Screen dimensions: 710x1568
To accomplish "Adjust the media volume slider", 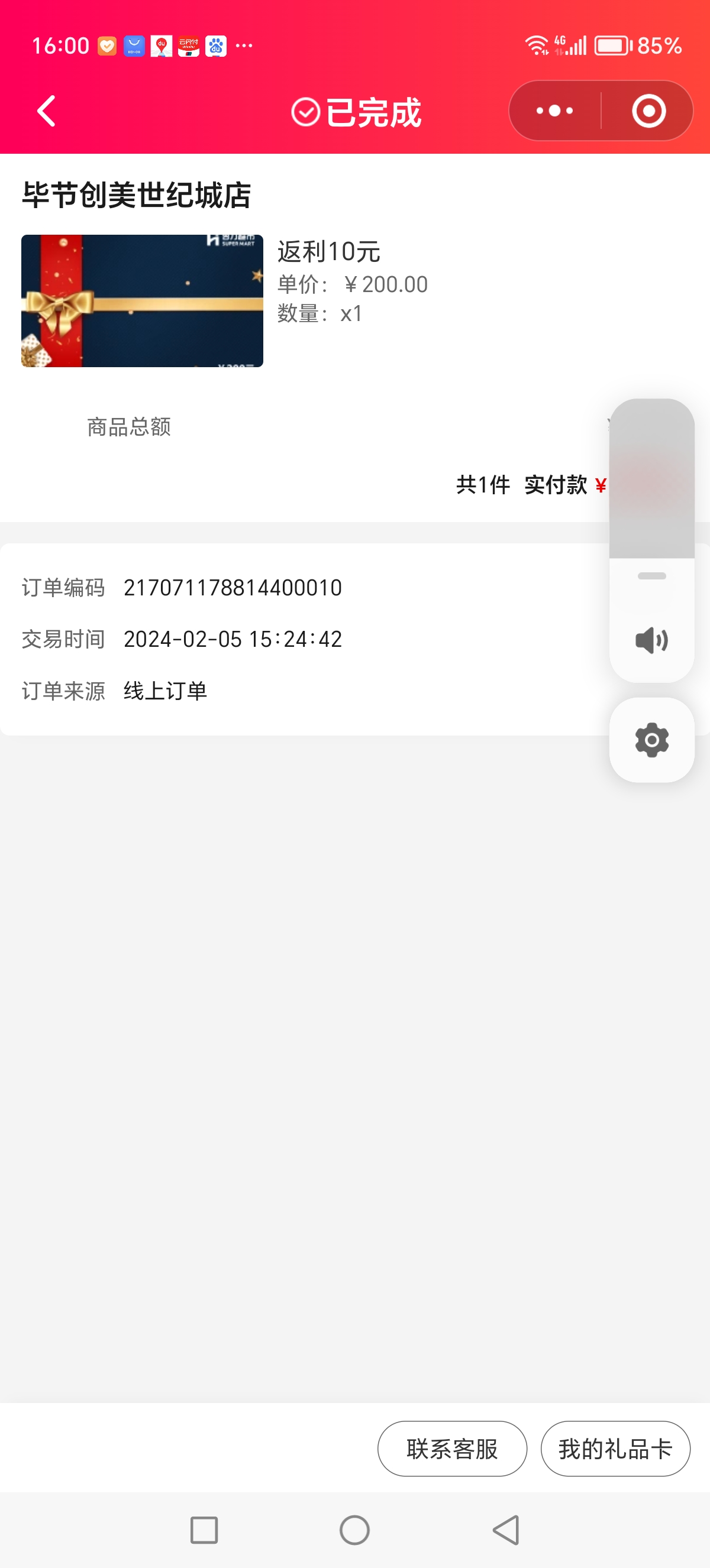I will 651,481.
